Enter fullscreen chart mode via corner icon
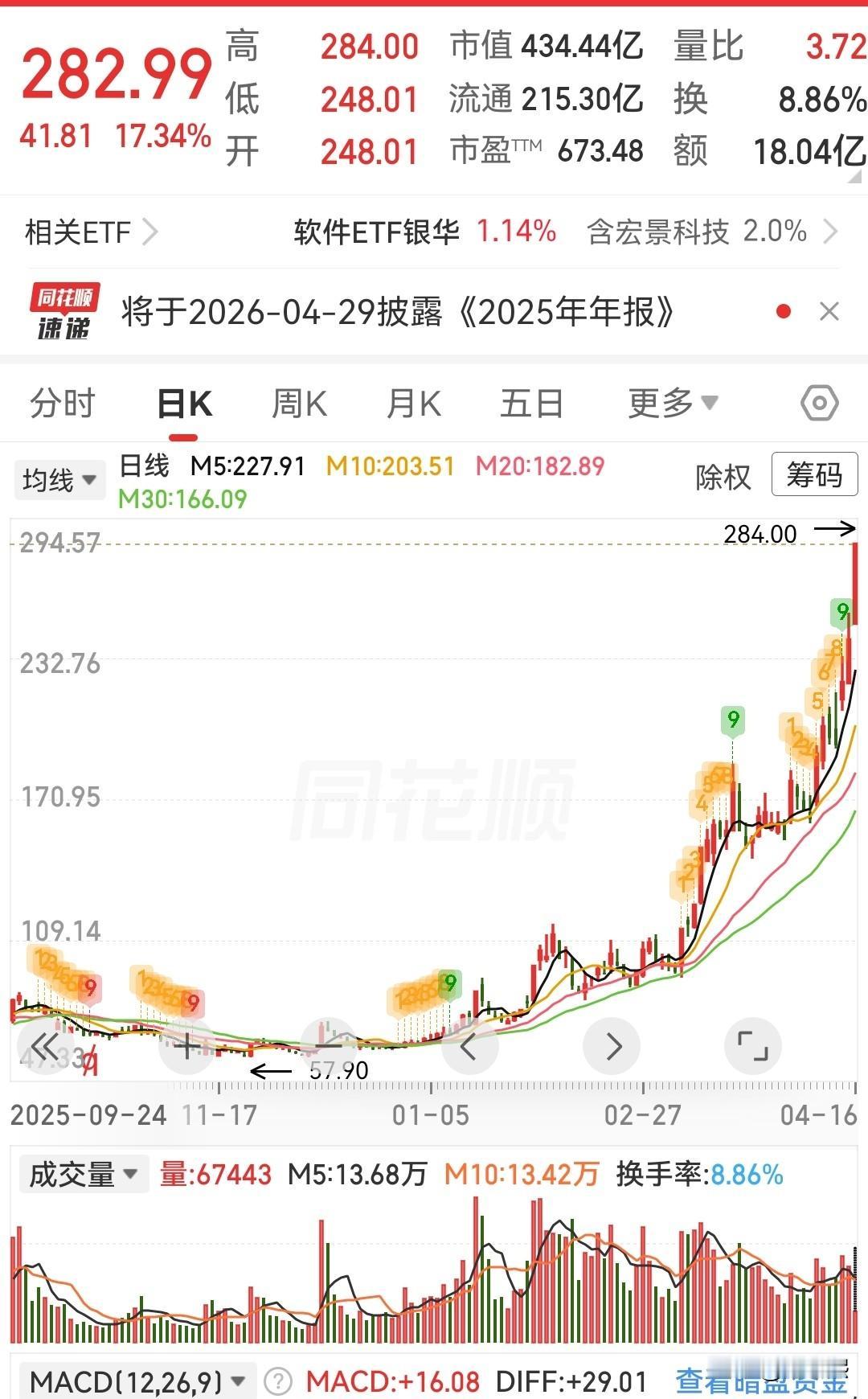The height and width of the screenshot is (1399, 868). (x=753, y=1046)
